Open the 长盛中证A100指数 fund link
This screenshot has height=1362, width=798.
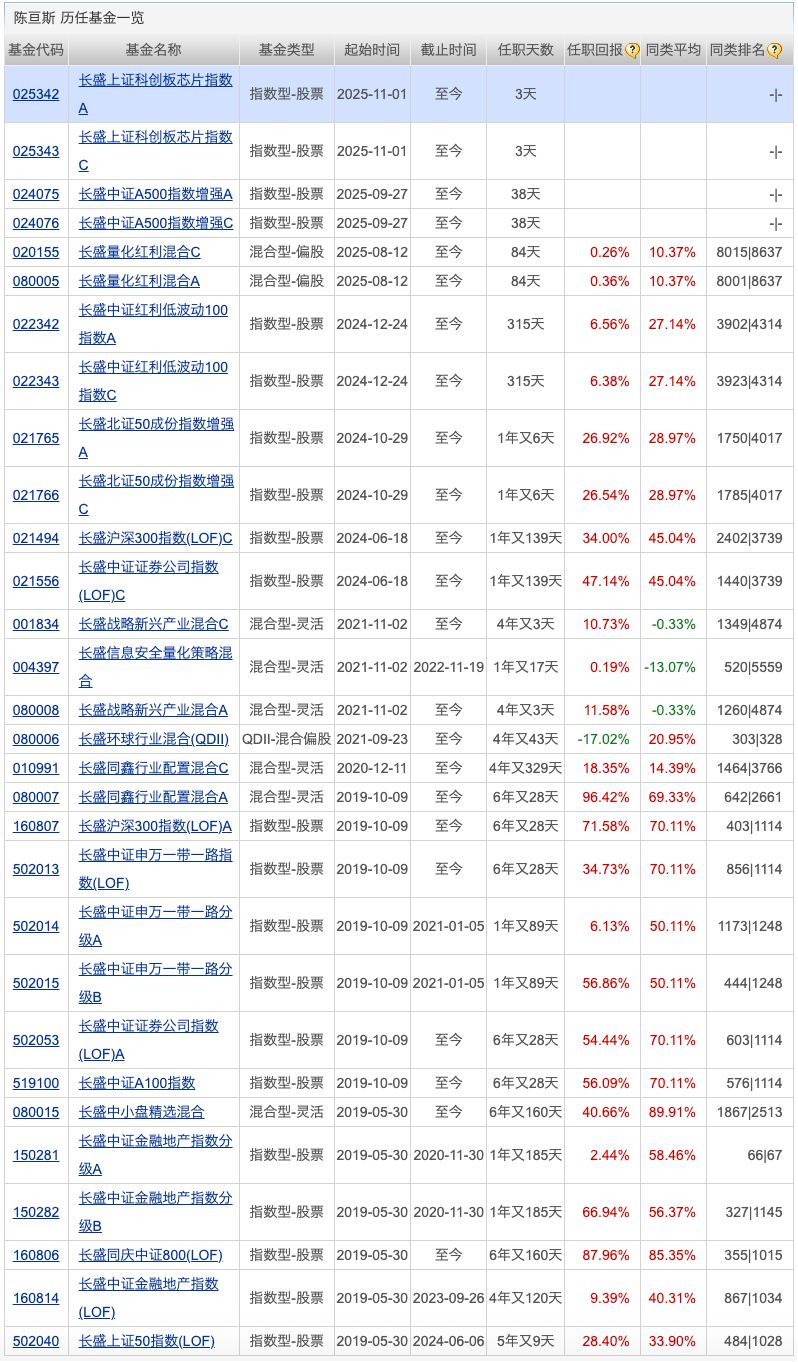pos(137,1083)
